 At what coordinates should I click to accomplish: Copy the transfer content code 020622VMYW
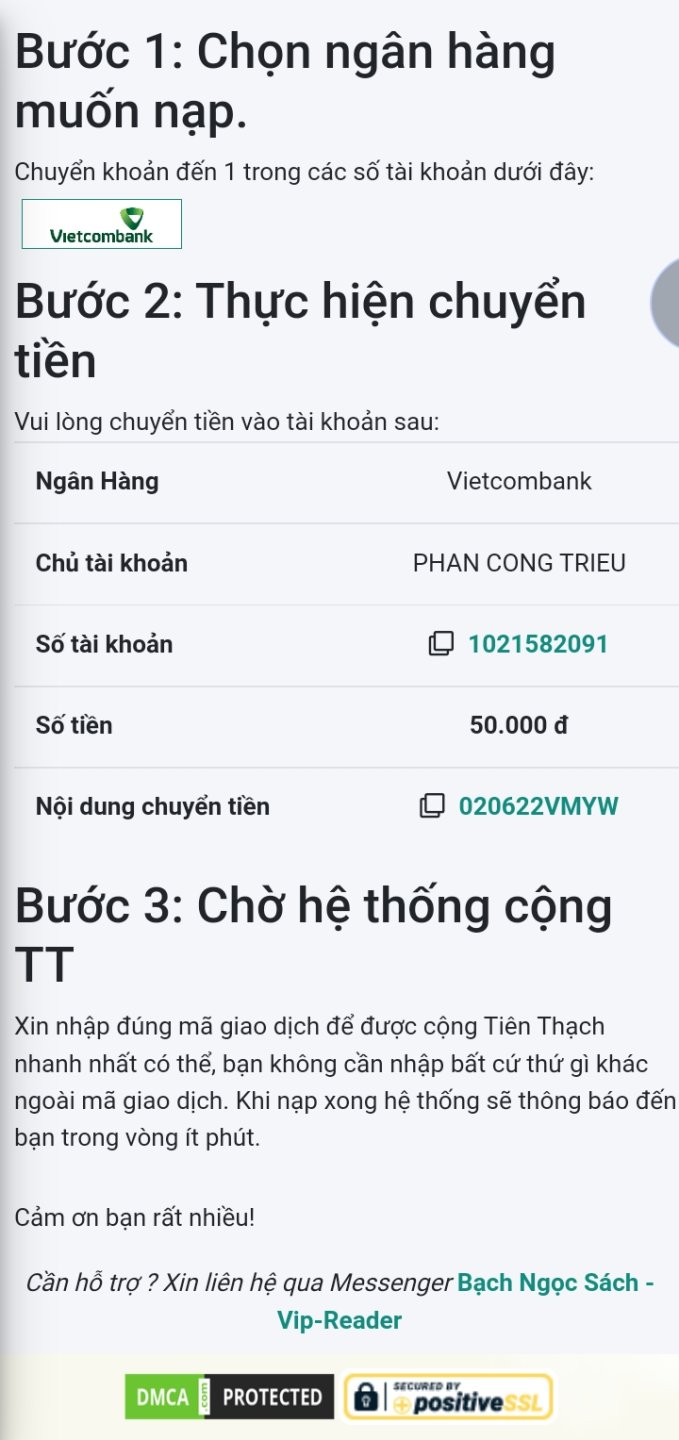tap(432, 806)
